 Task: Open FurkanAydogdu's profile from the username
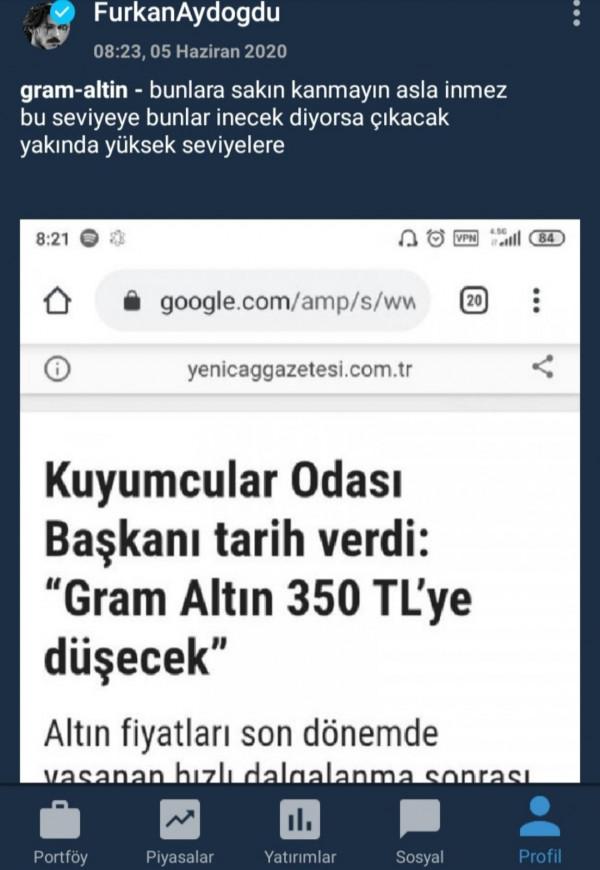coord(186,14)
